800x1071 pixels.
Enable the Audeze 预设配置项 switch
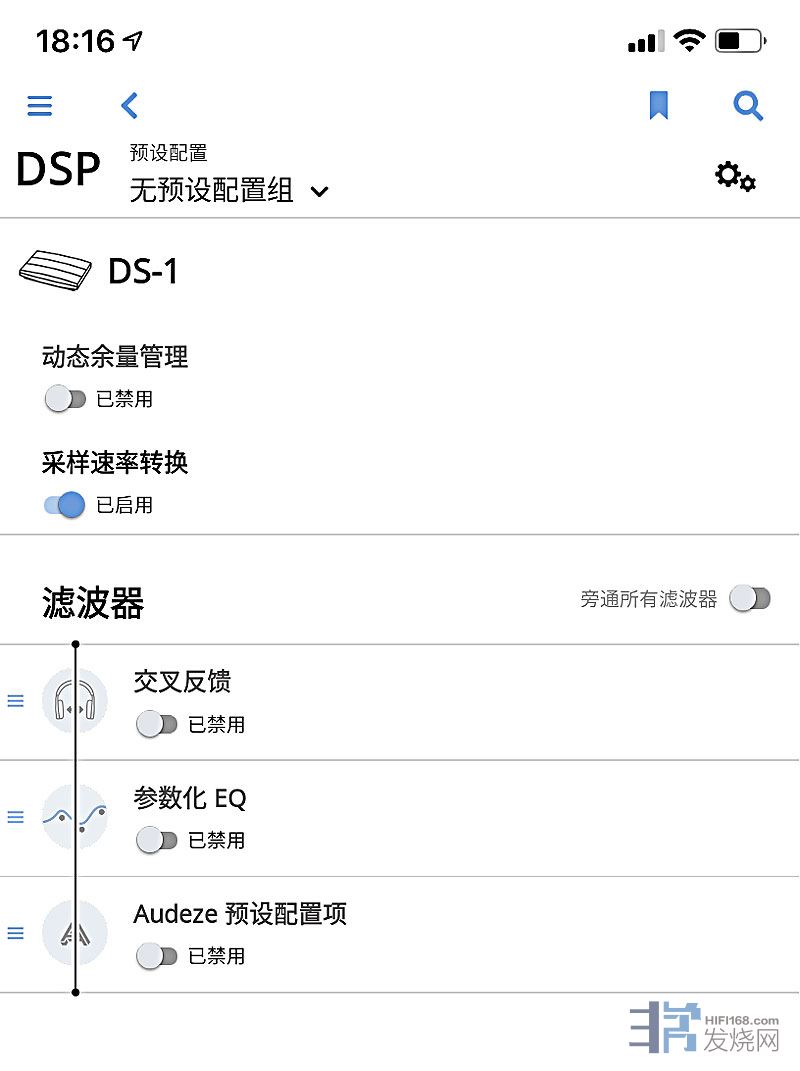click(x=156, y=956)
